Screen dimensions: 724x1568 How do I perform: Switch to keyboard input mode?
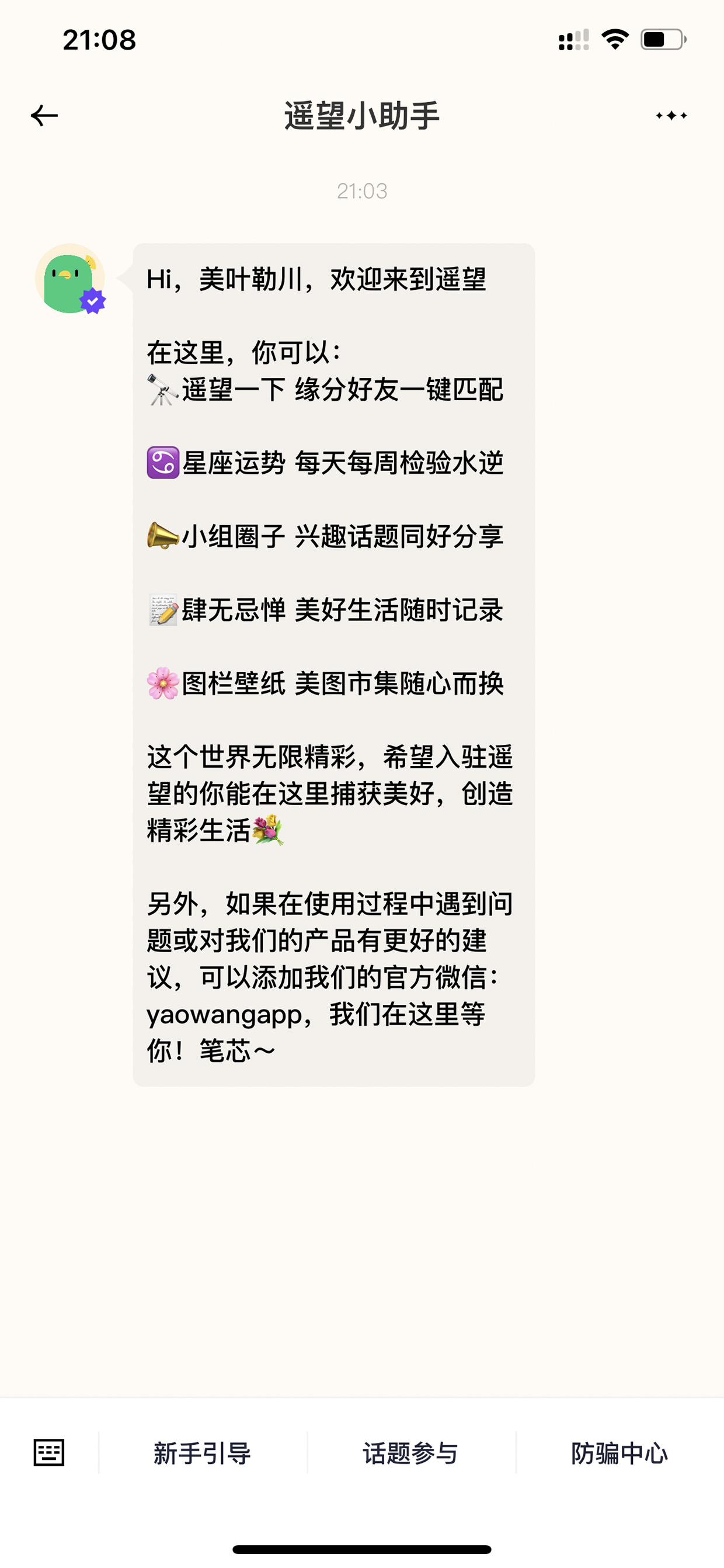(x=48, y=1452)
